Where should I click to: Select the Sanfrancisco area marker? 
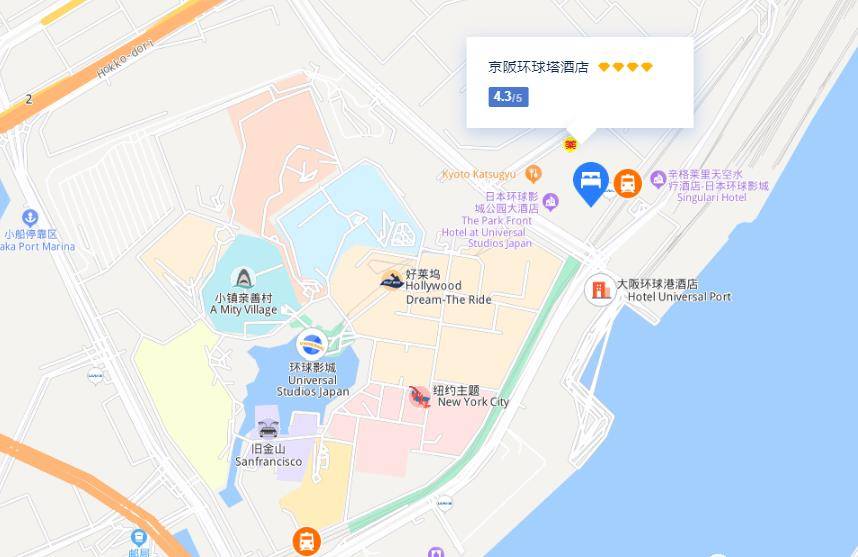[268, 428]
